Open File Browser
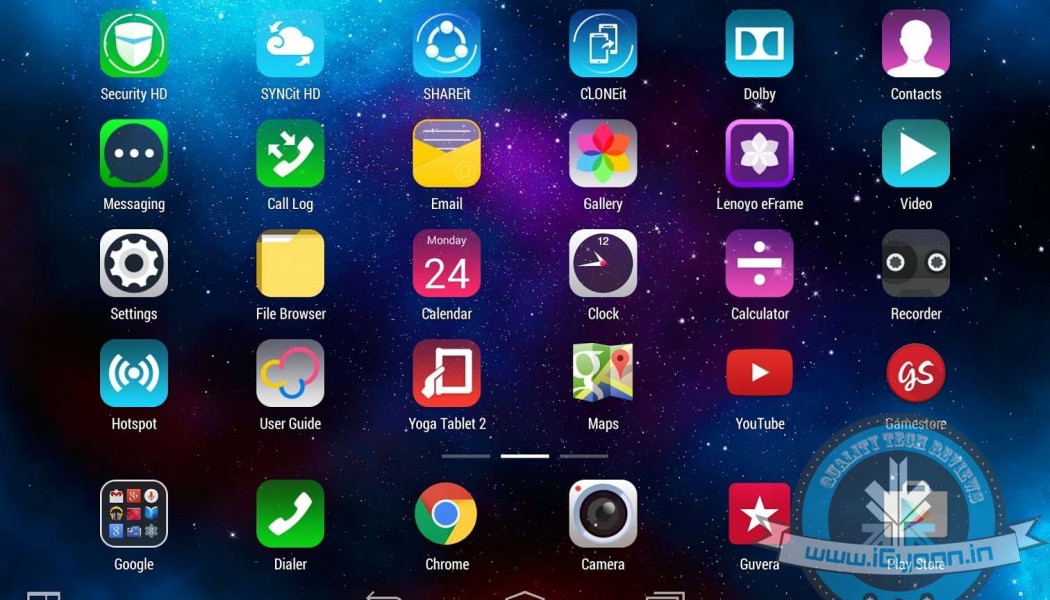This screenshot has width=1050, height=600. pos(290,264)
